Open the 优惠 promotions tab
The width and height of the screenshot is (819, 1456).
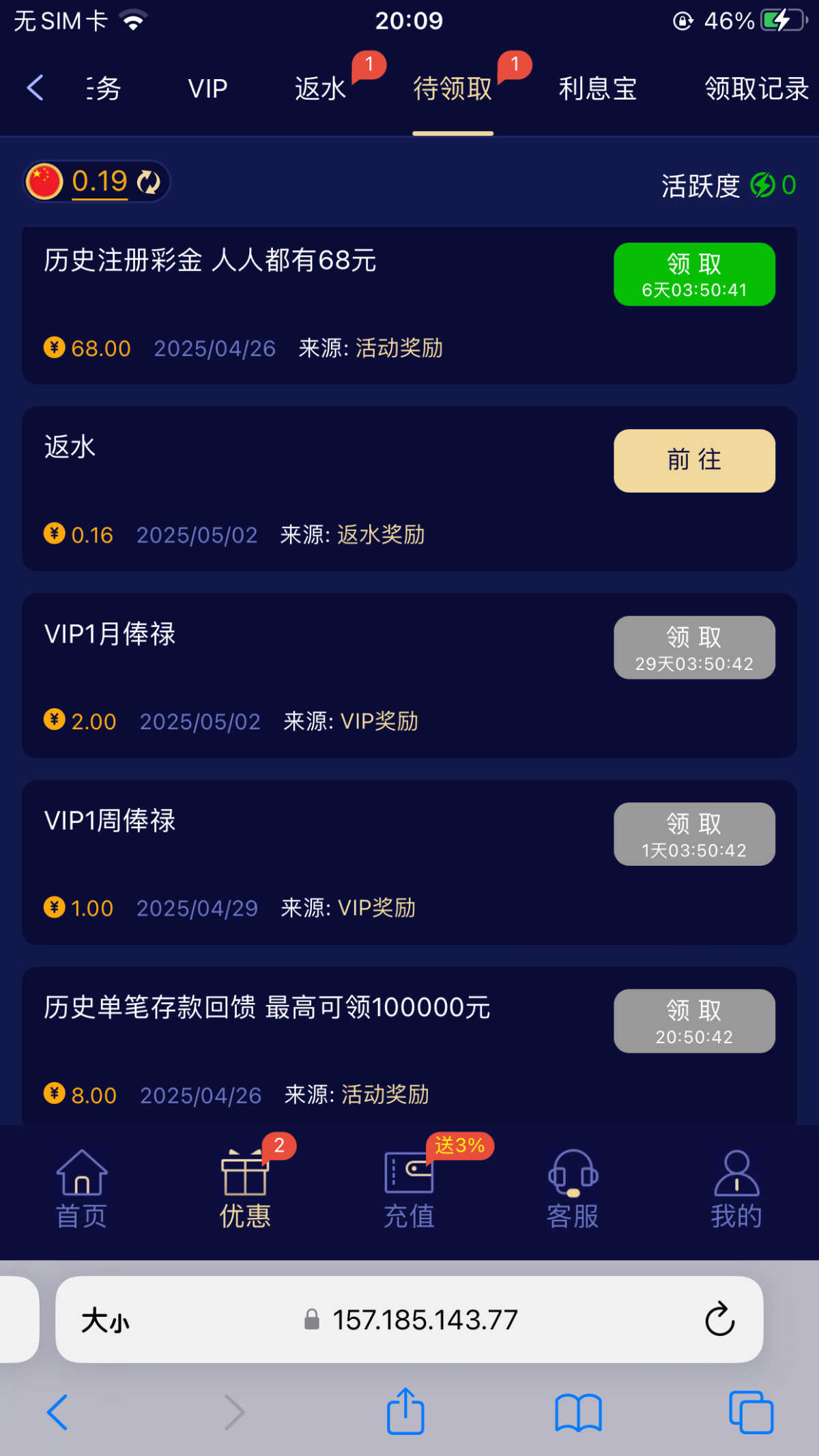246,1189
